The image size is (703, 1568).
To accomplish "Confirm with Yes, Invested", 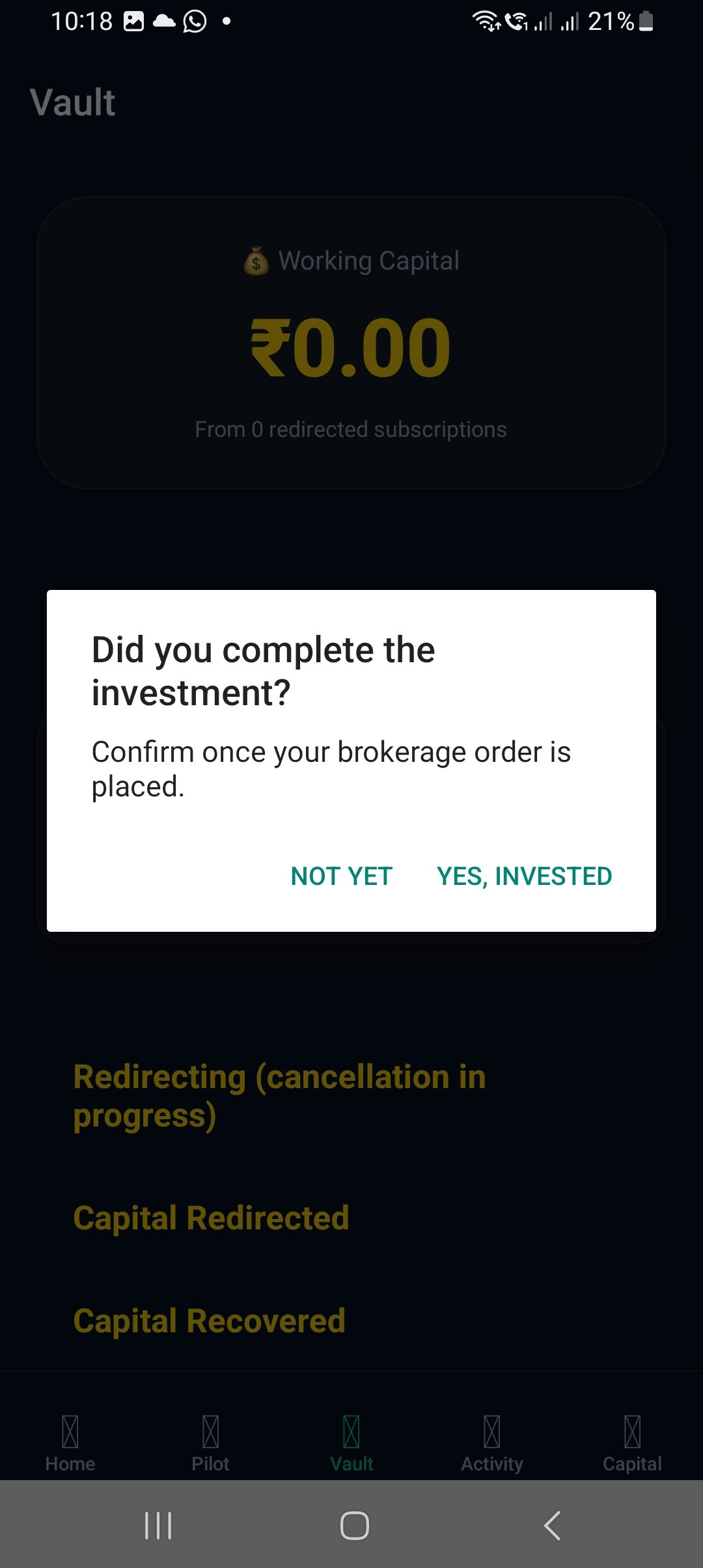I will pyautogui.click(x=524, y=876).
